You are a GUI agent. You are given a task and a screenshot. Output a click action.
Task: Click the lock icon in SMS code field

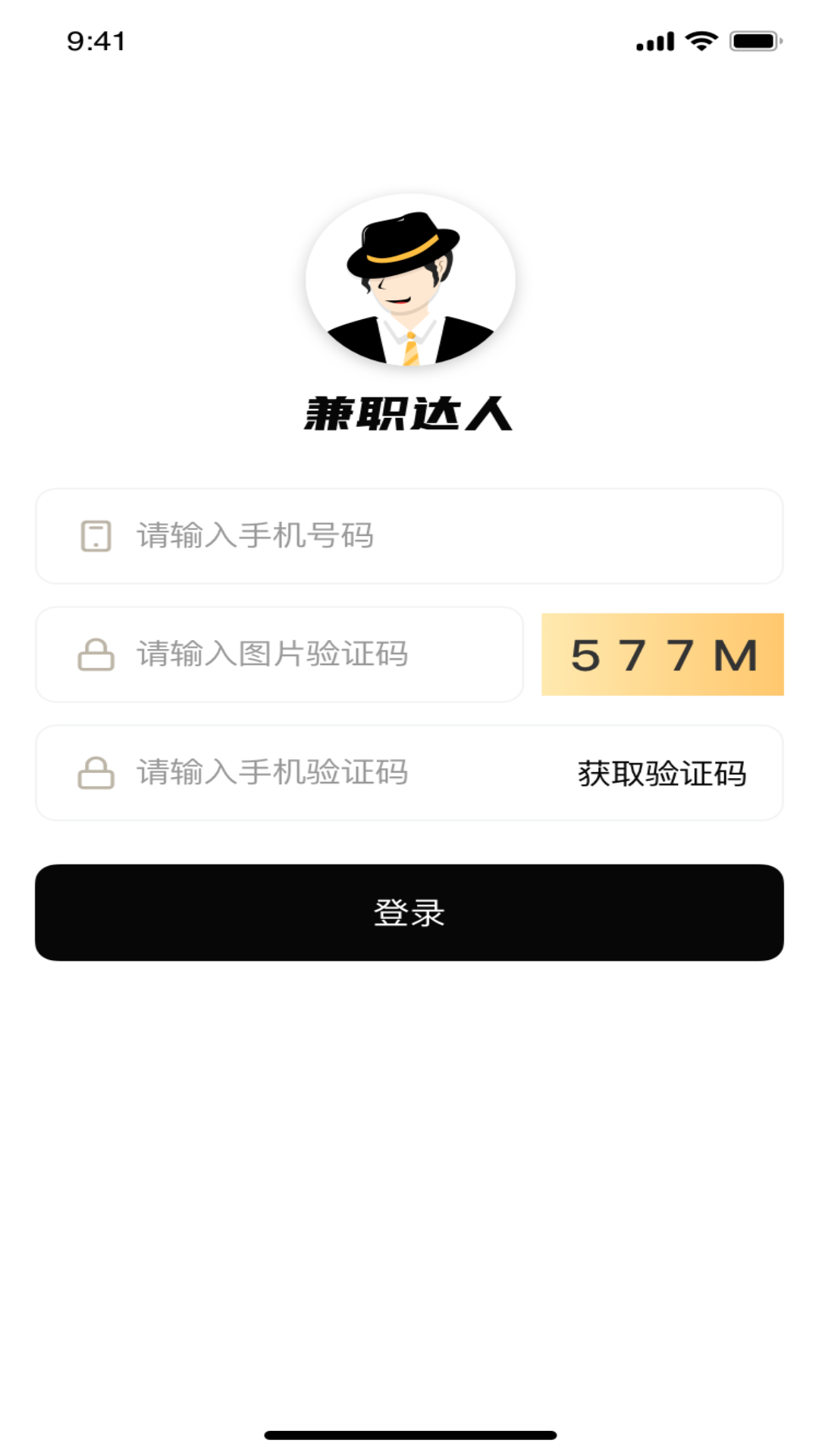pyautogui.click(x=95, y=773)
